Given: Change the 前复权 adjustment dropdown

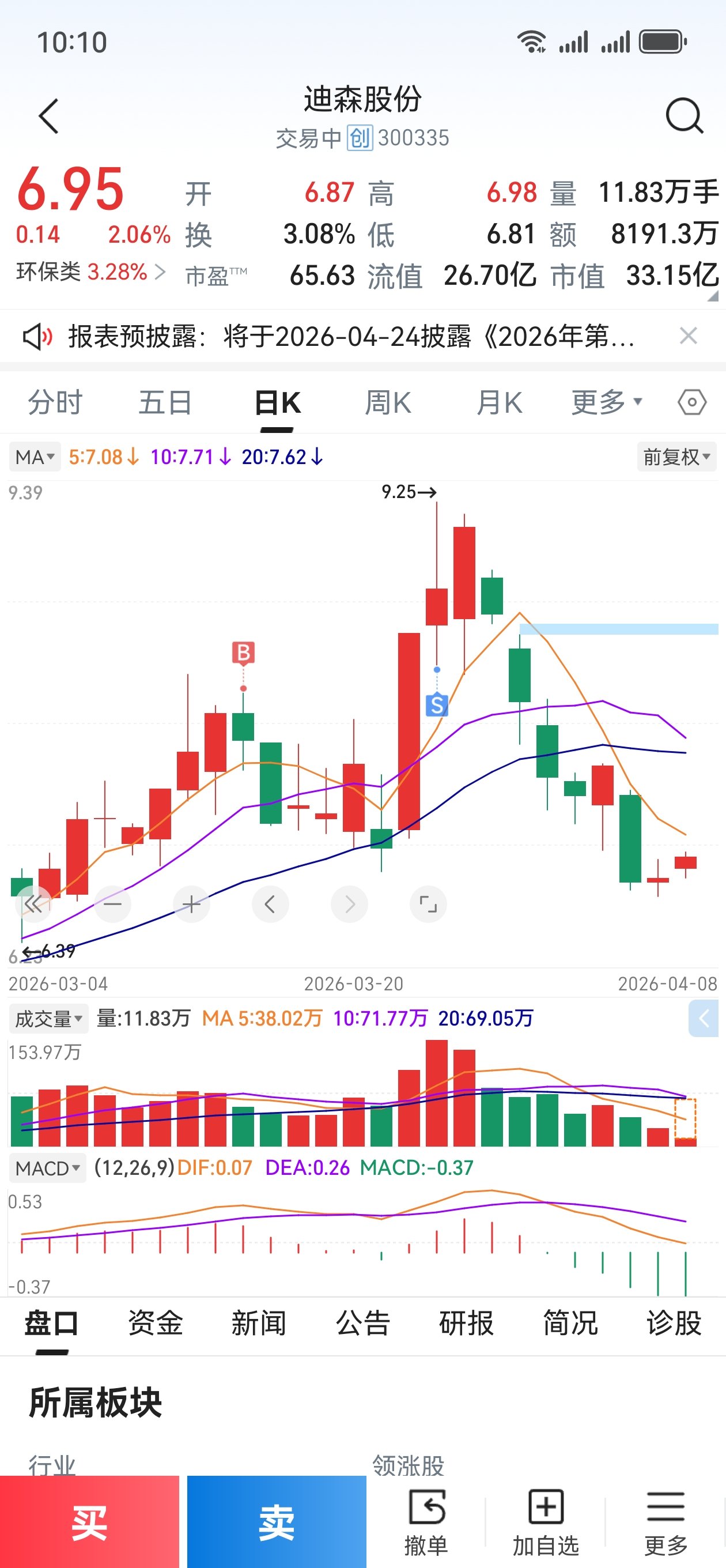Looking at the screenshot, I should point(676,457).
